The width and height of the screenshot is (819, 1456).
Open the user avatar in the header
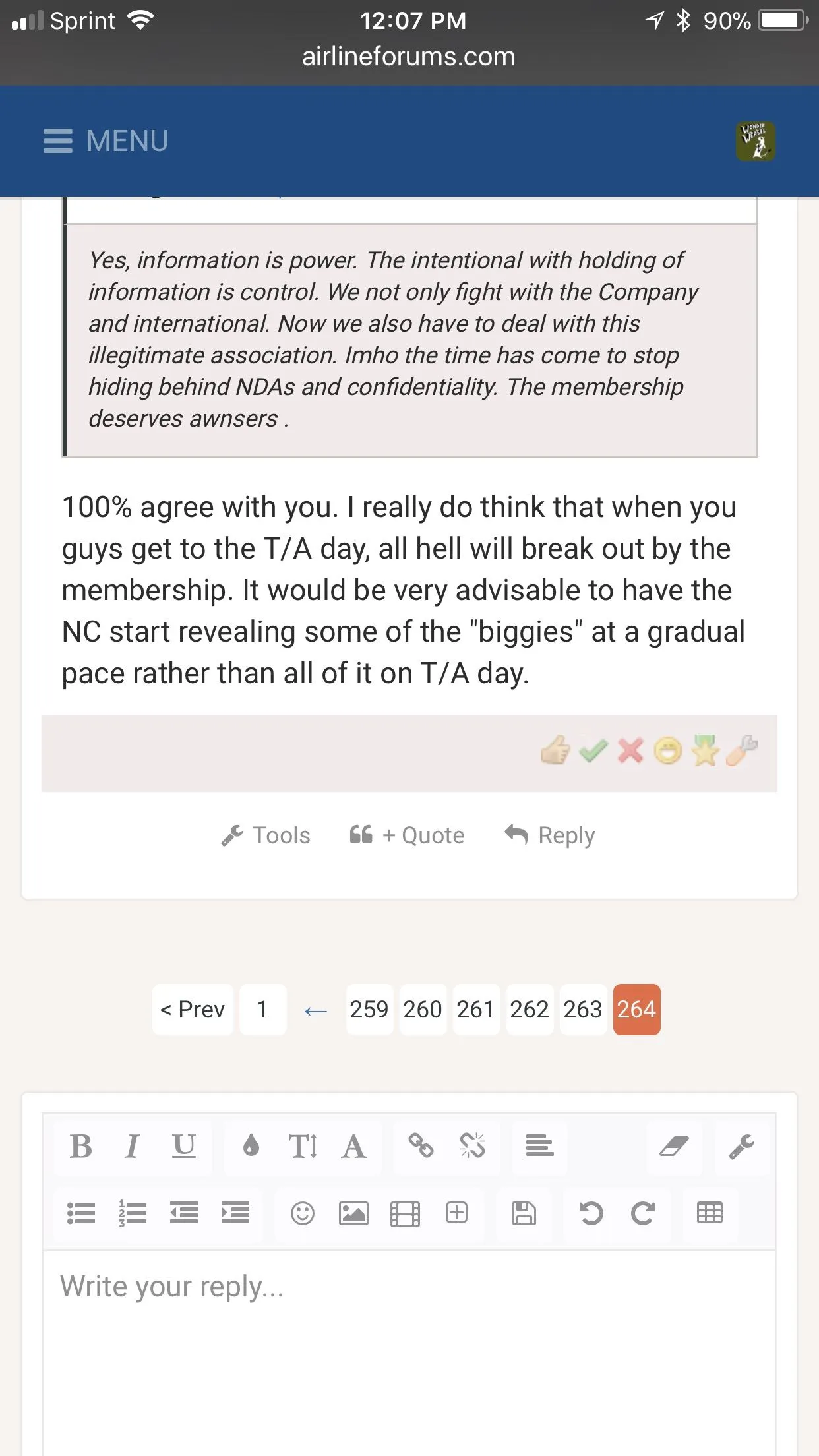[755, 141]
